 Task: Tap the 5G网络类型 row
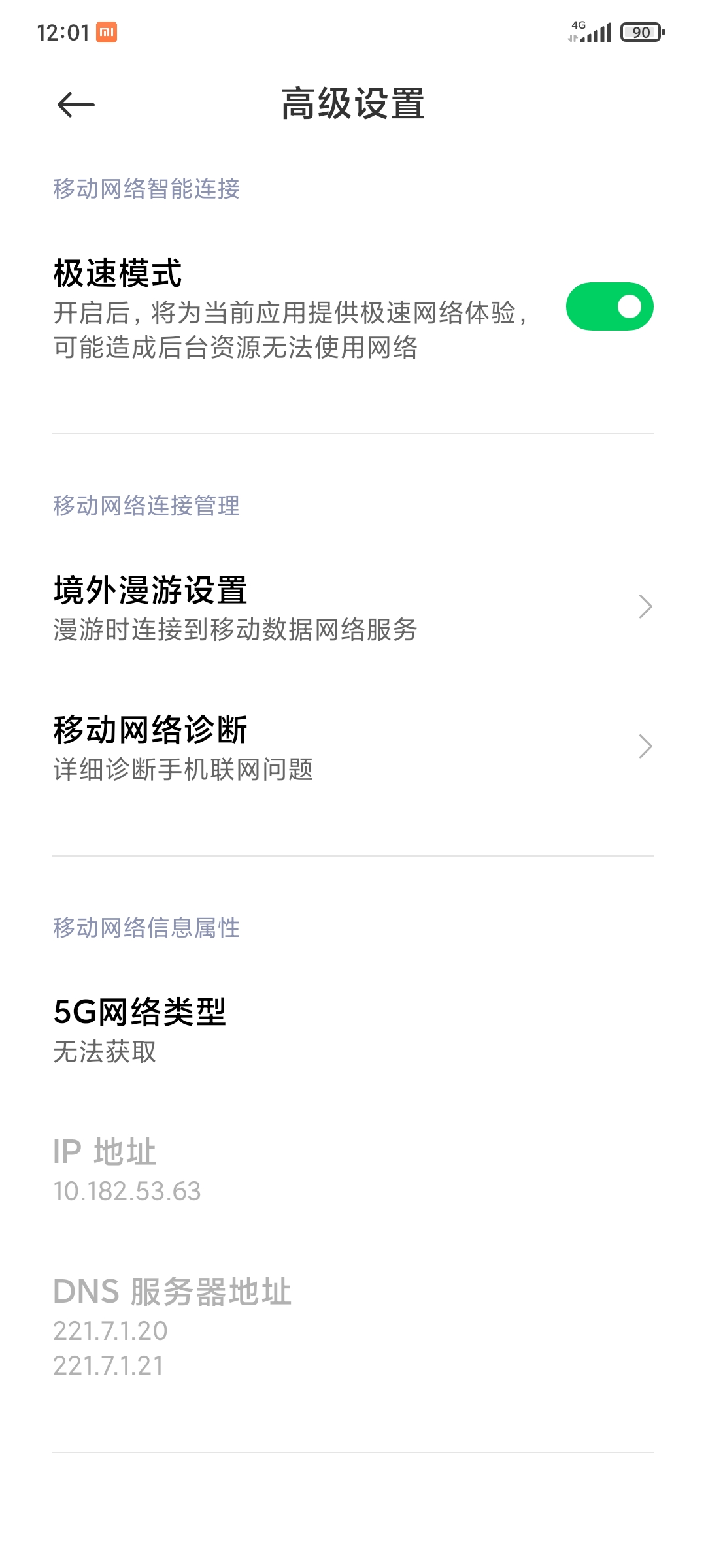coord(353,1030)
